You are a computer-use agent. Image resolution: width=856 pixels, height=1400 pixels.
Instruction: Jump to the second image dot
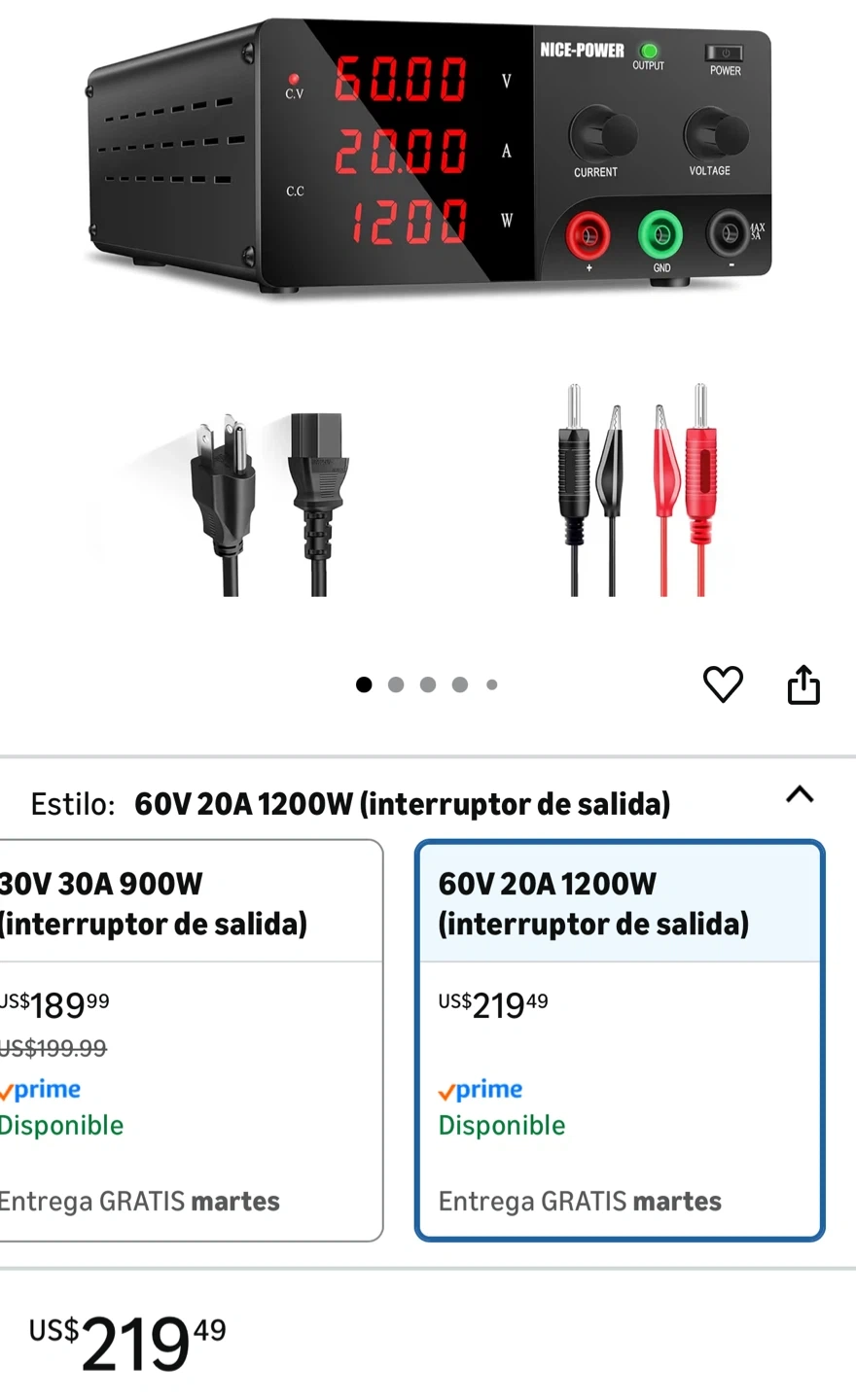click(396, 684)
